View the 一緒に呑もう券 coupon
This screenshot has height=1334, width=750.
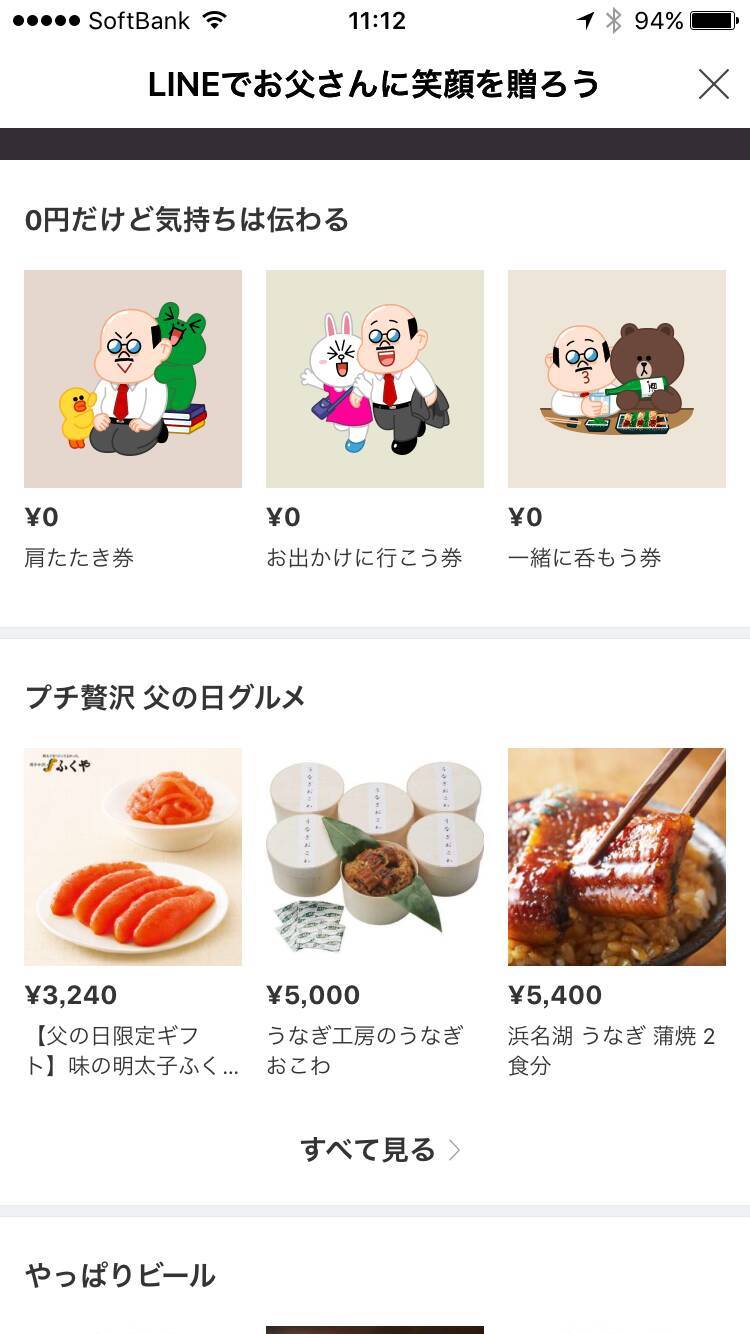pos(617,379)
